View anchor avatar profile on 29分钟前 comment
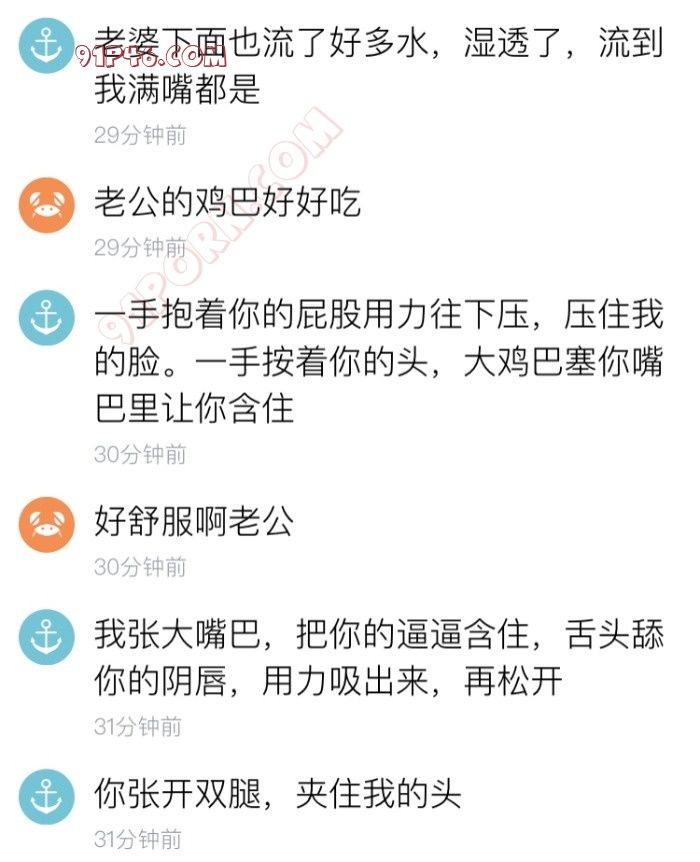The image size is (700, 862). tap(46, 46)
